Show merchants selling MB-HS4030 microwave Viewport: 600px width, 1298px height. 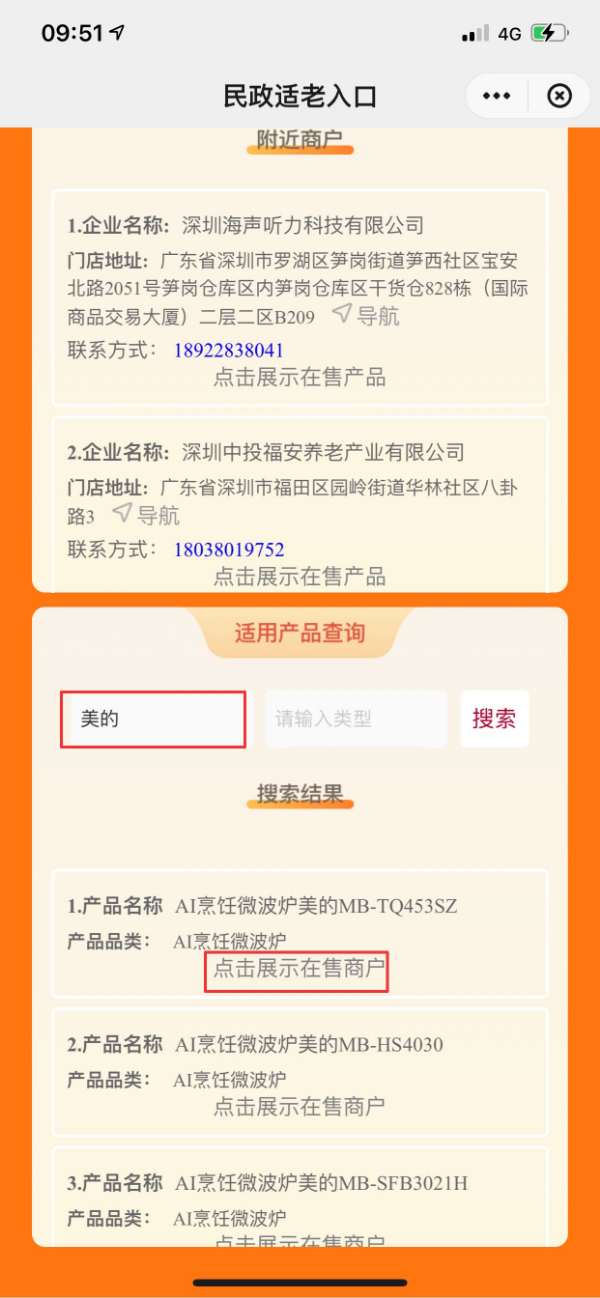tap(299, 1107)
